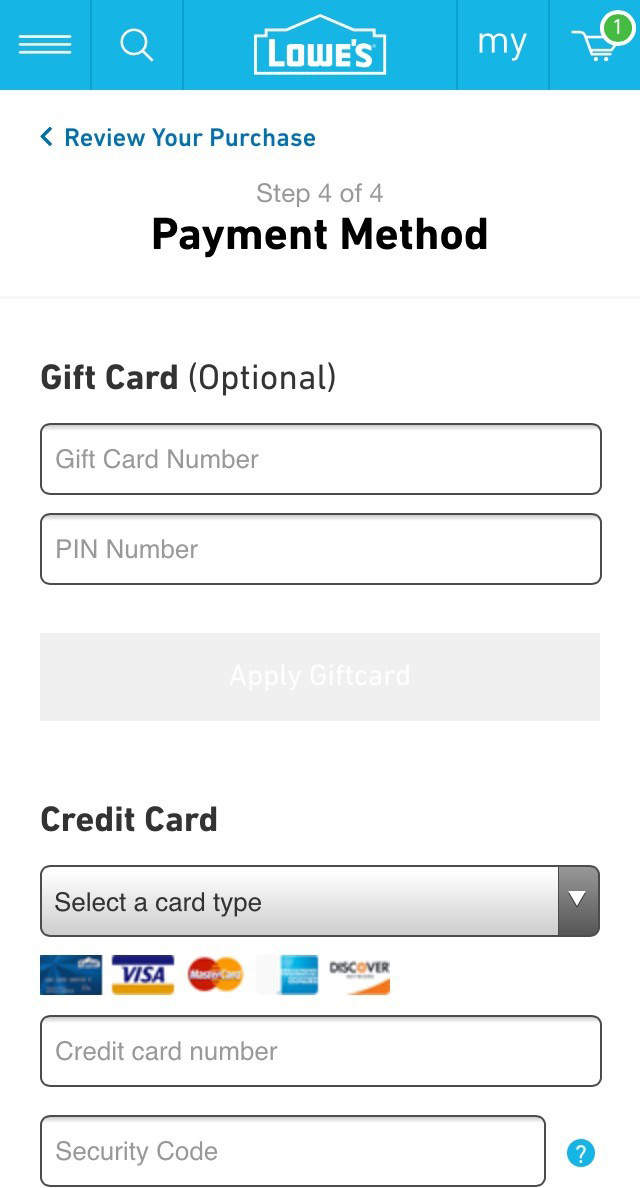Open the my account section
This screenshot has height=1188, width=640.
coord(502,44)
